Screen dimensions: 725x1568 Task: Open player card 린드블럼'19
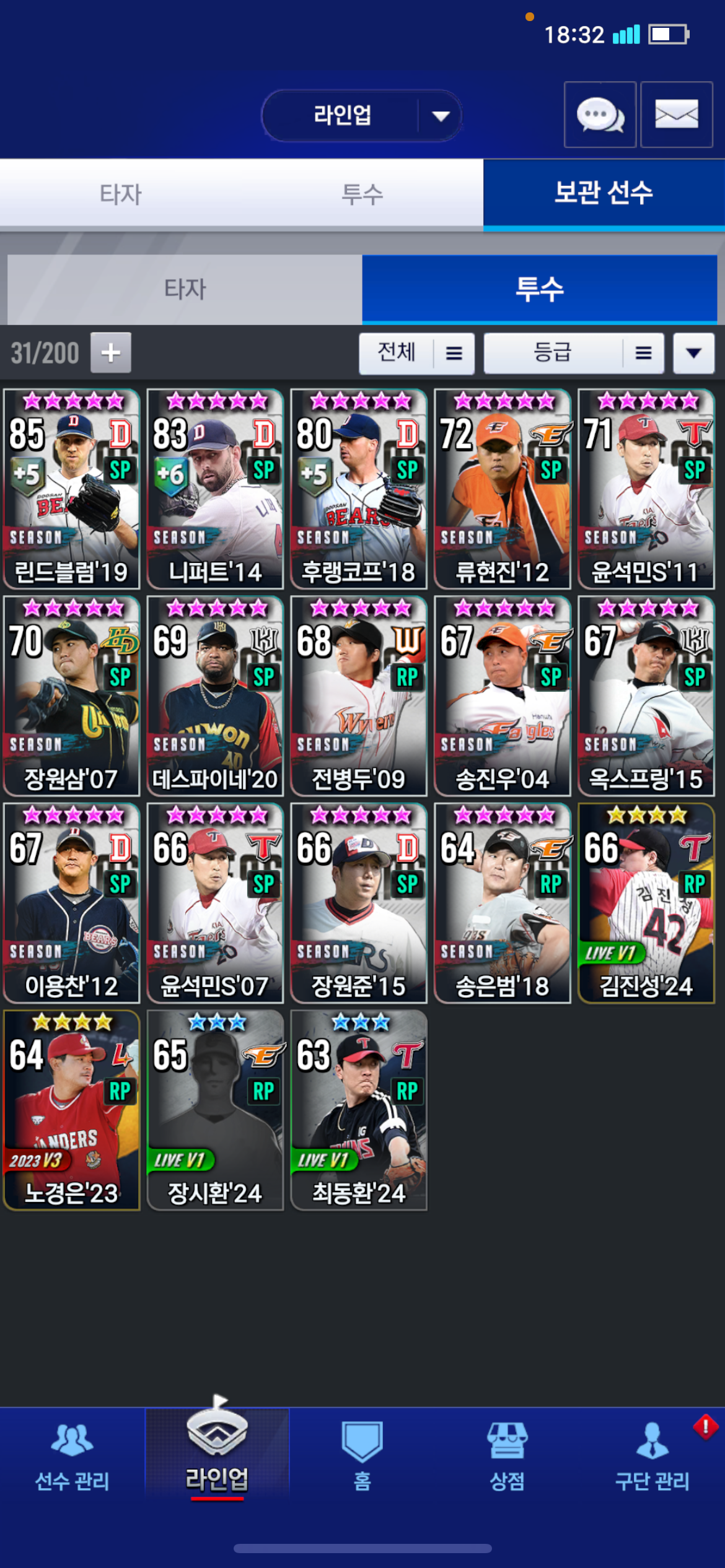click(72, 489)
